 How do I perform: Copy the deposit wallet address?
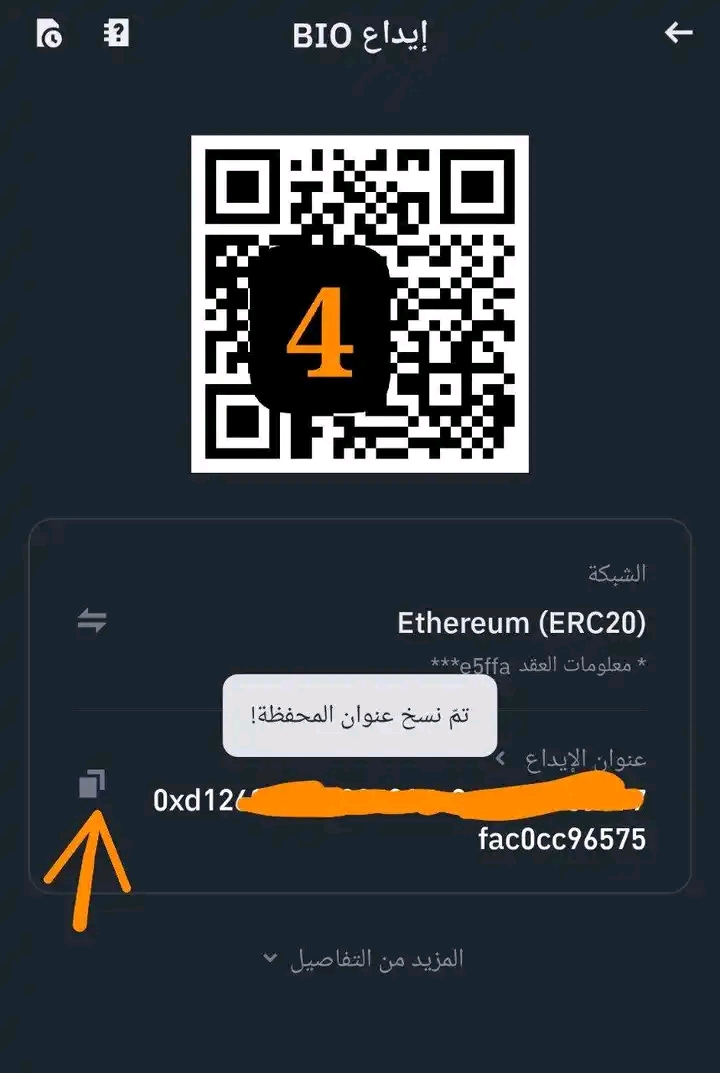pyautogui.click(x=91, y=784)
